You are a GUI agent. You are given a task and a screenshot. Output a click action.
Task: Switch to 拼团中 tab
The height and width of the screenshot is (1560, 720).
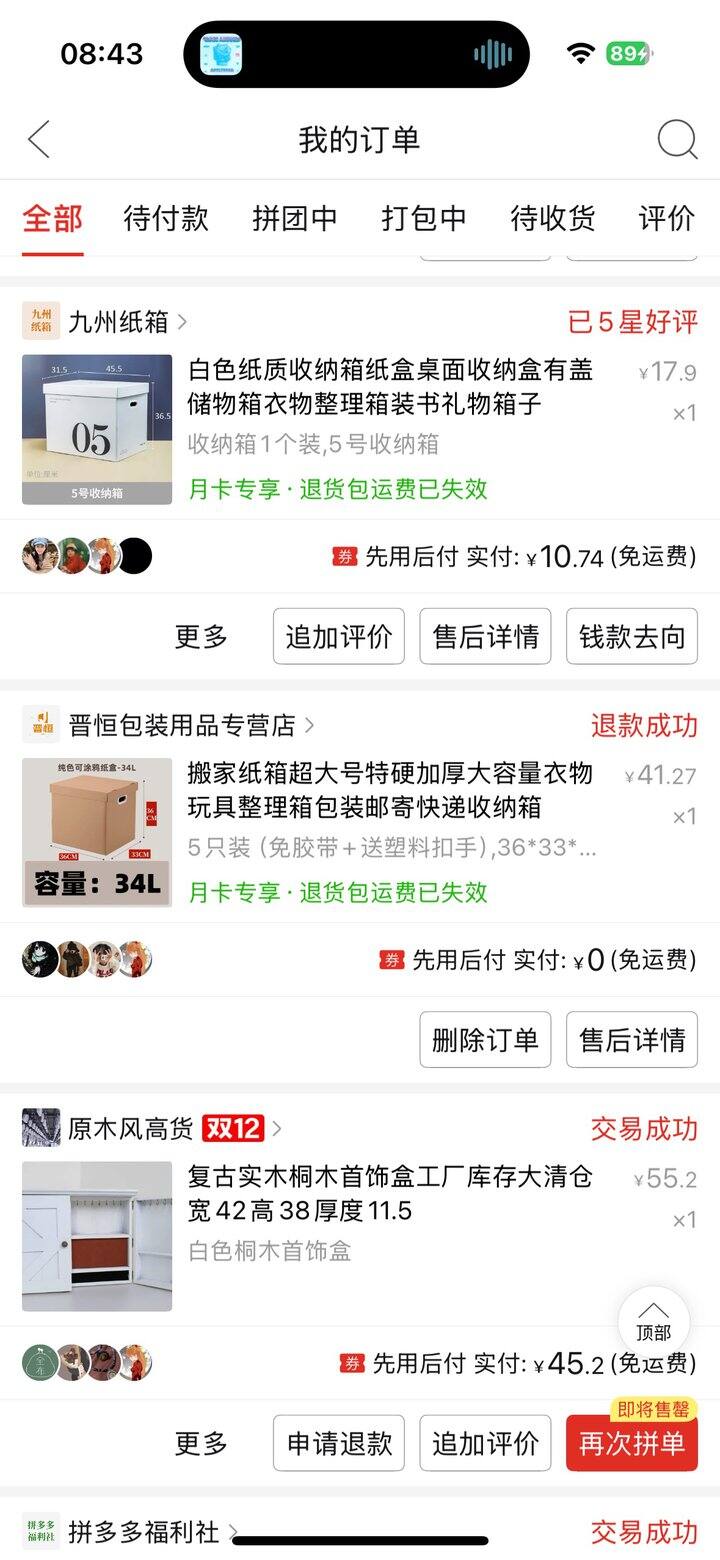point(294,218)
